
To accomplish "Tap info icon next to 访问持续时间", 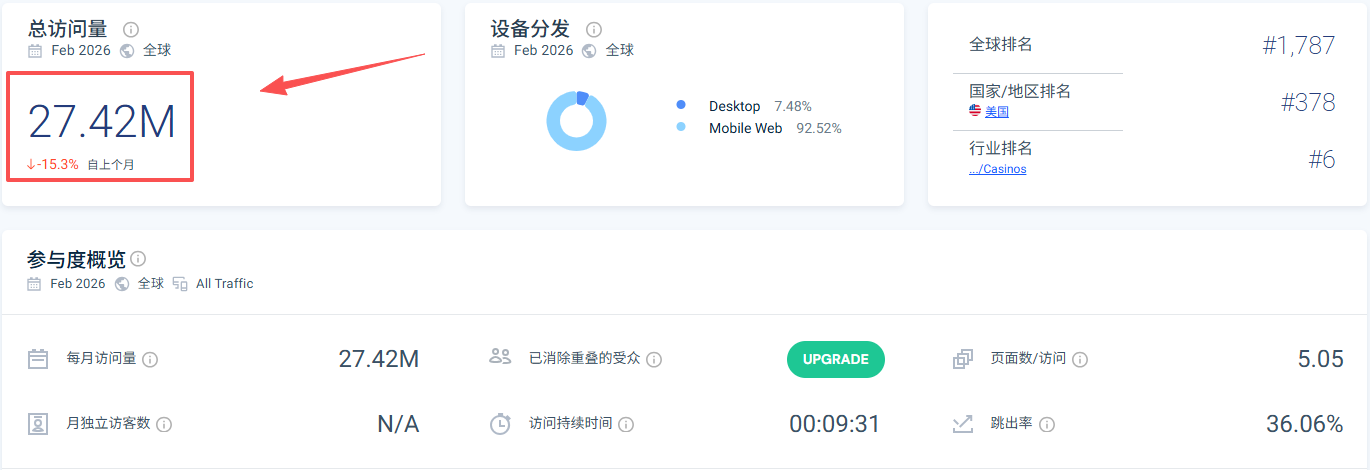I will point(626,424).
